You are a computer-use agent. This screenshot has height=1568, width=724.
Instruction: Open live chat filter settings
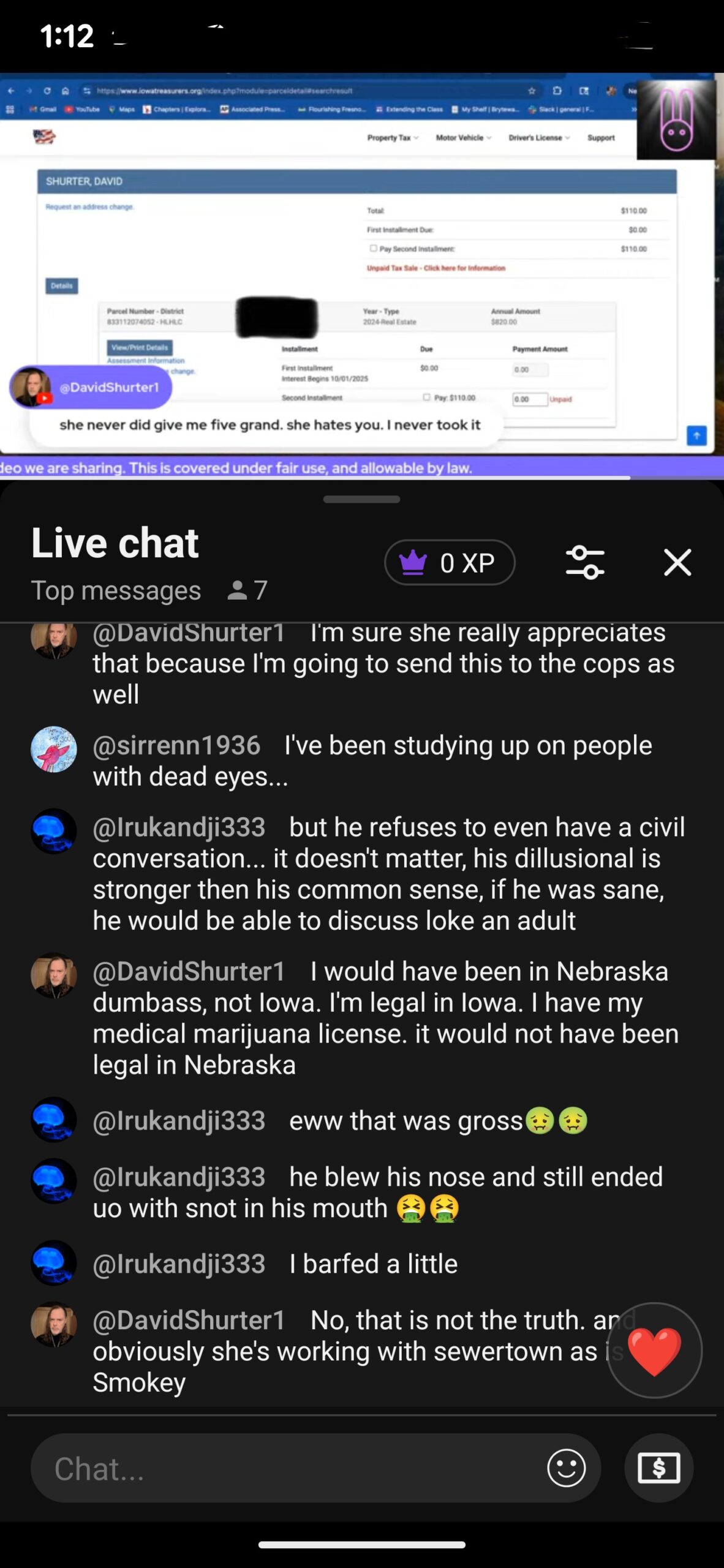(585, 562)
